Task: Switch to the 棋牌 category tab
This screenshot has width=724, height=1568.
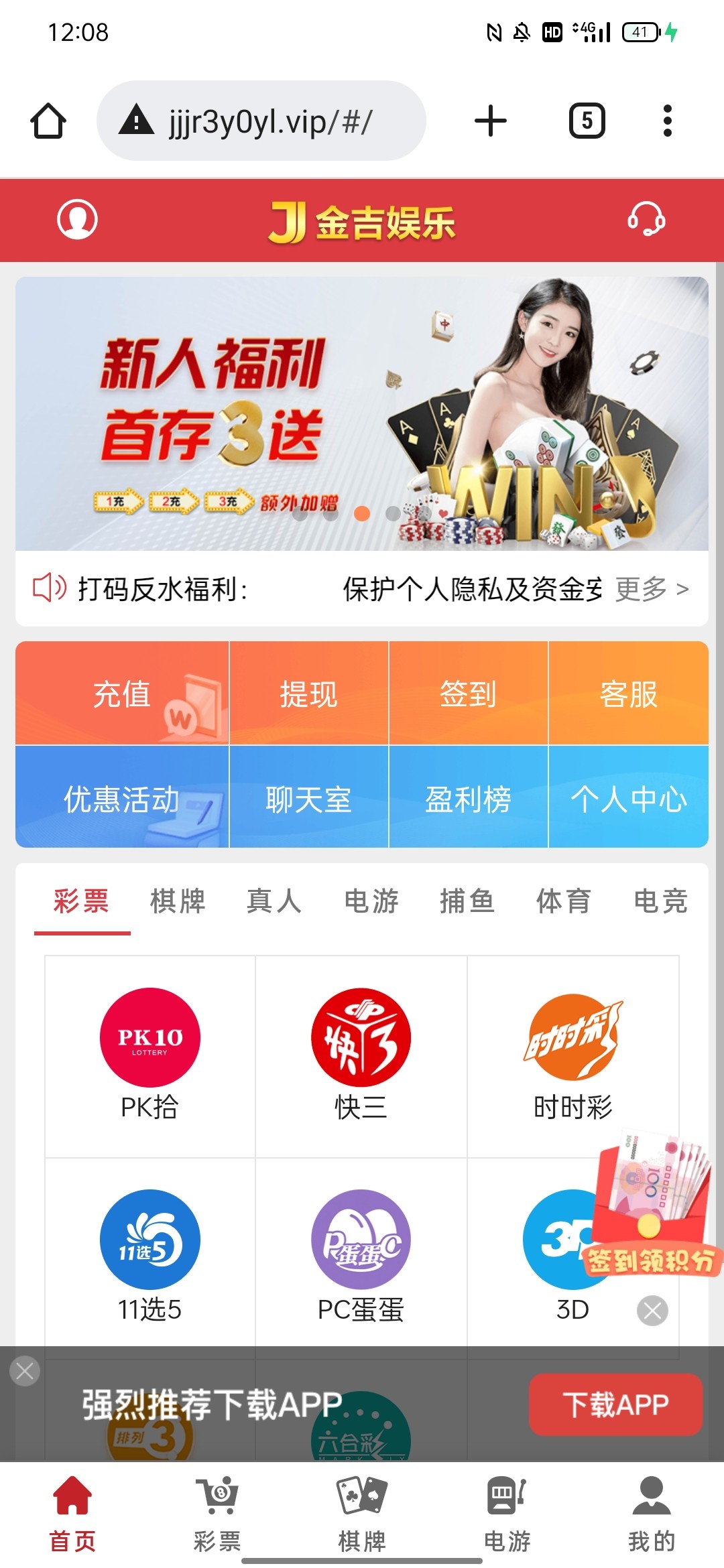Action: click(x=178, y=901)
